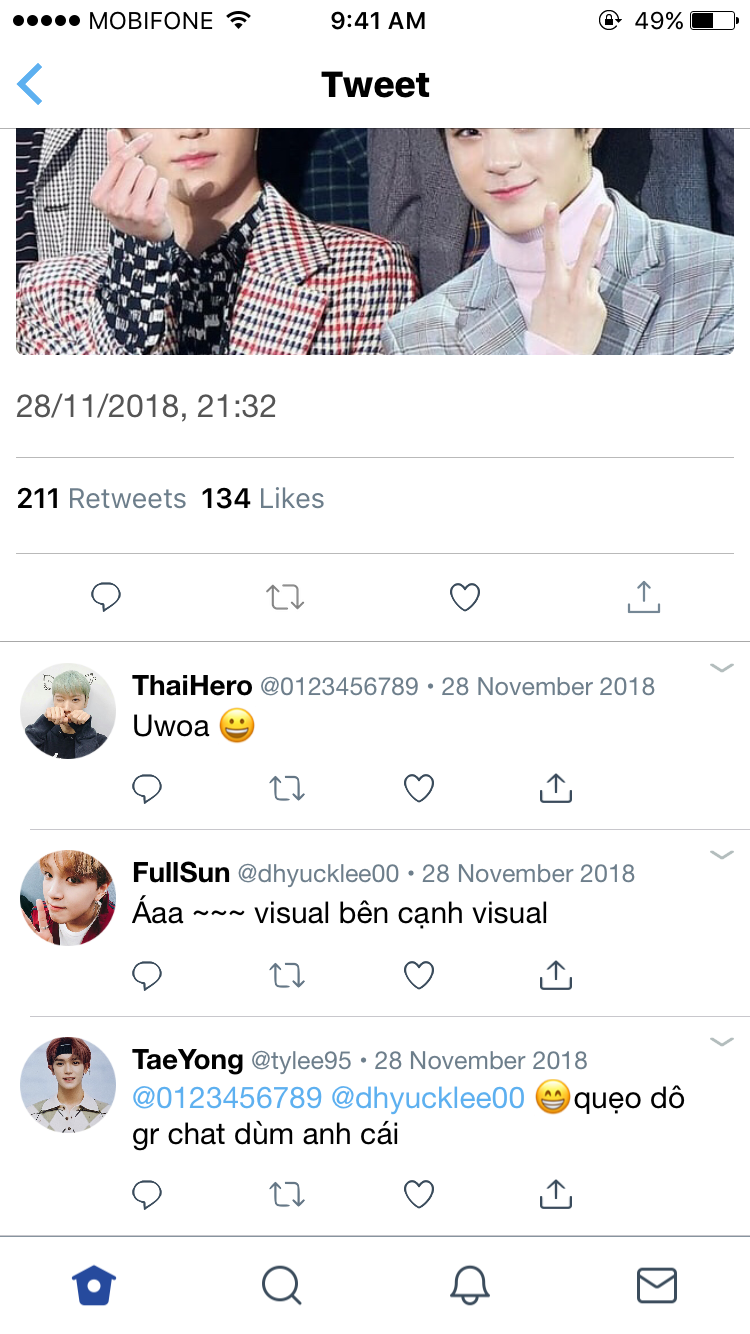Retweet FullSun's reply

(x=288, y=975)
